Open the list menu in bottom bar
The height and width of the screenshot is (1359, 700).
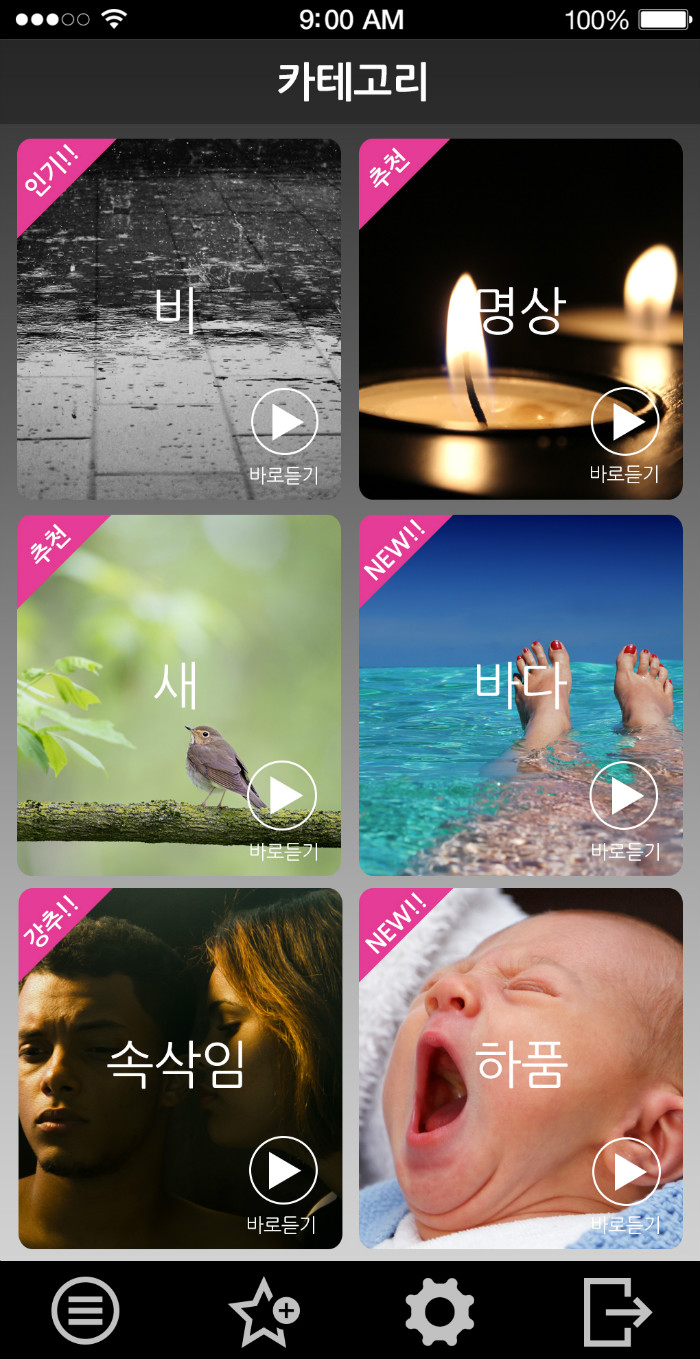(85, 1310)
